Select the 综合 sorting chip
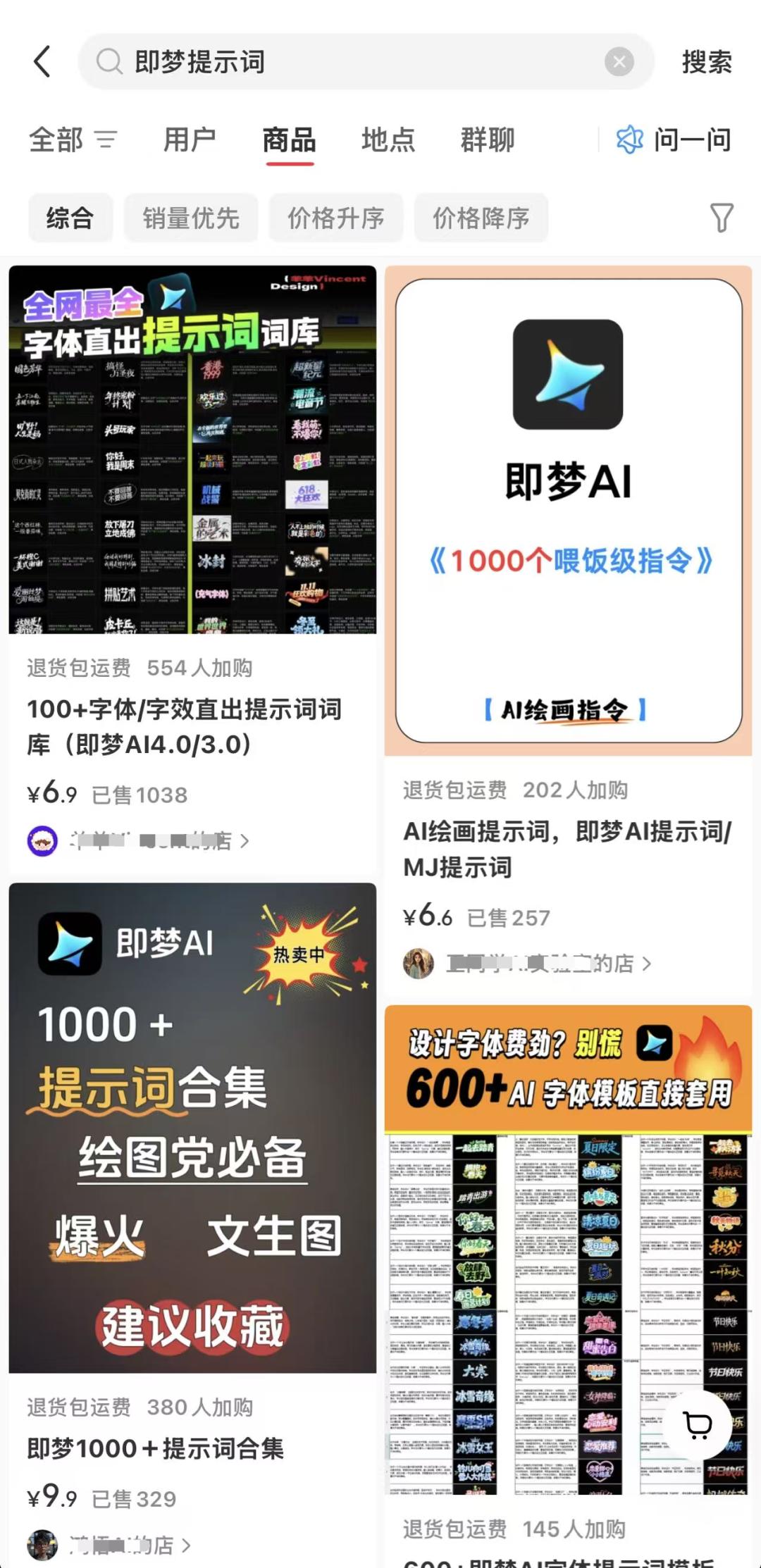 pos(70,218)
